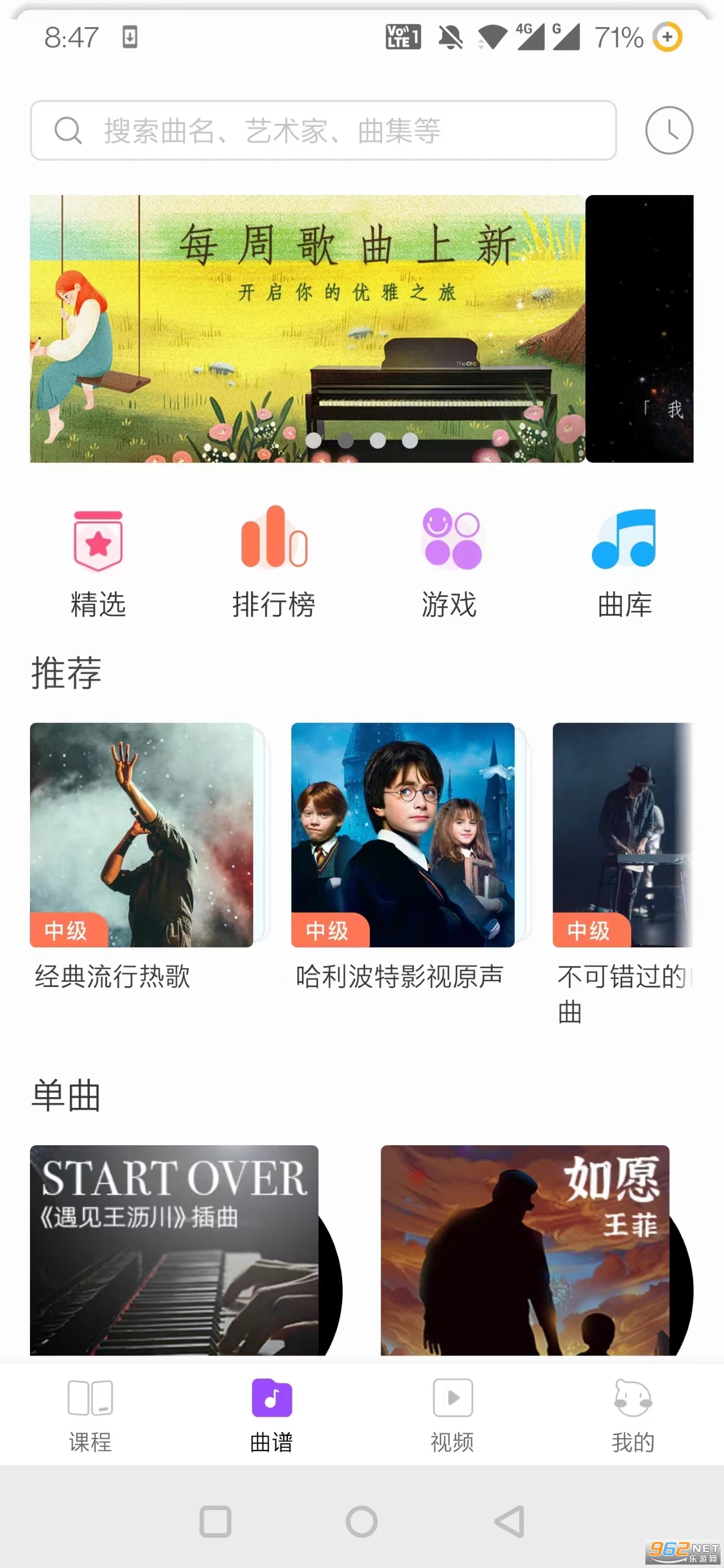Tap the search box for songs and artists
This screenshot has width=724, height=1568.
(323, 130)
